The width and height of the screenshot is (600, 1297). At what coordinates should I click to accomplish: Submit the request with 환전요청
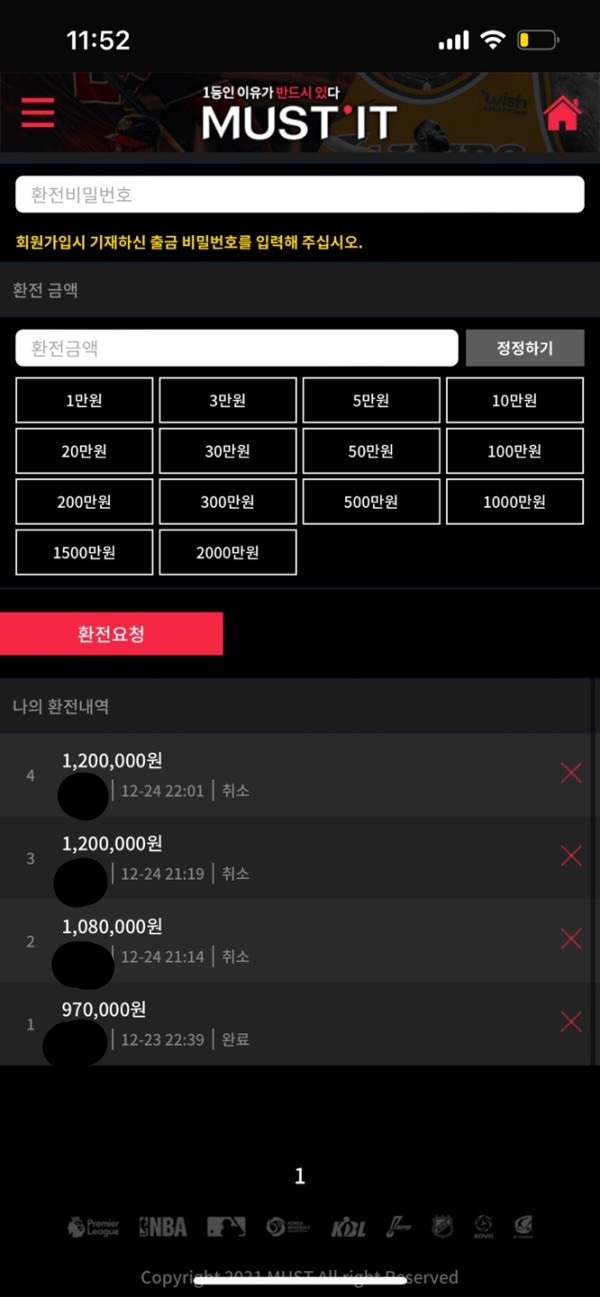click(111, 634)
